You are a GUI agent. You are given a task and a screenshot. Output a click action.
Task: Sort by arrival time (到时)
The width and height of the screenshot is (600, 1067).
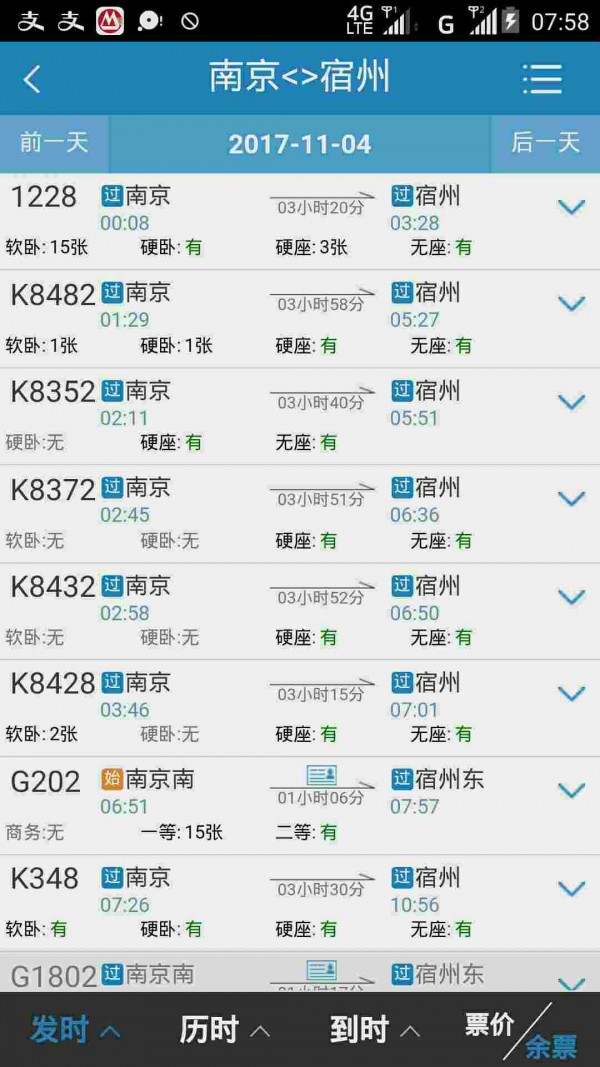[375, 1030]
